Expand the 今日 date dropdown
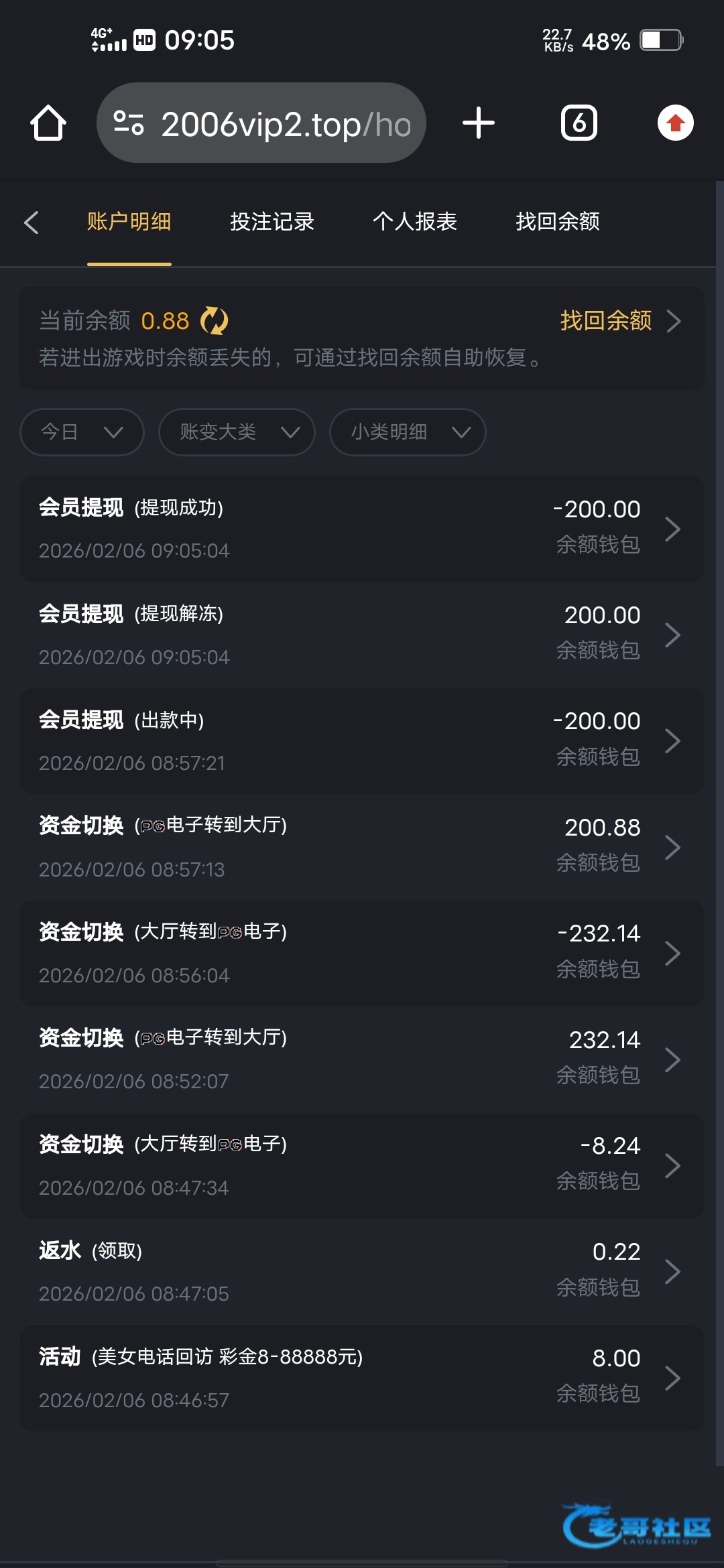This screenshot has height=1568, width=724. pos(82,432)
